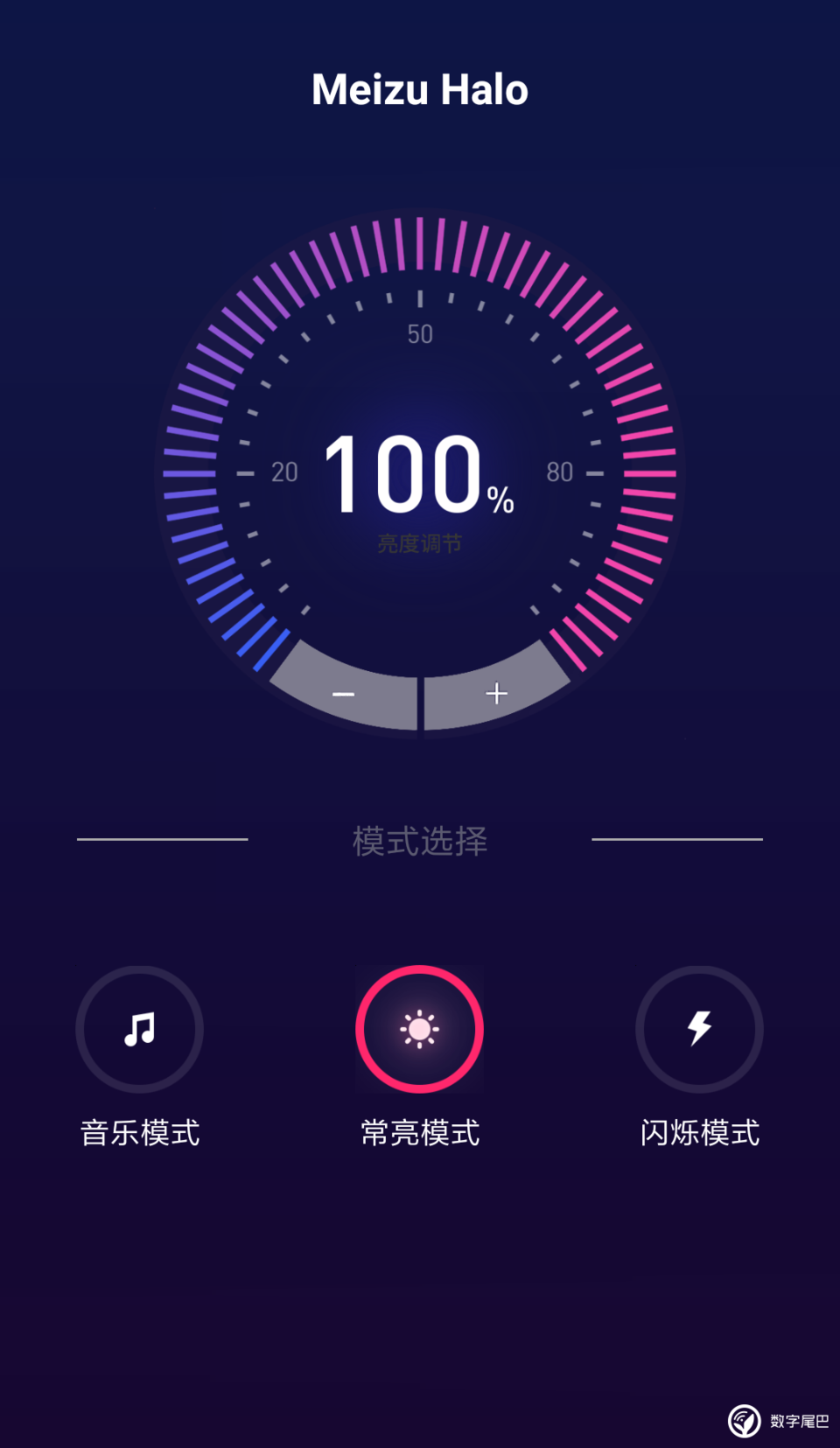Tap the 20 marker on the gauge
The height and width of the screenshot is (1448, 840).
point(283,472)
